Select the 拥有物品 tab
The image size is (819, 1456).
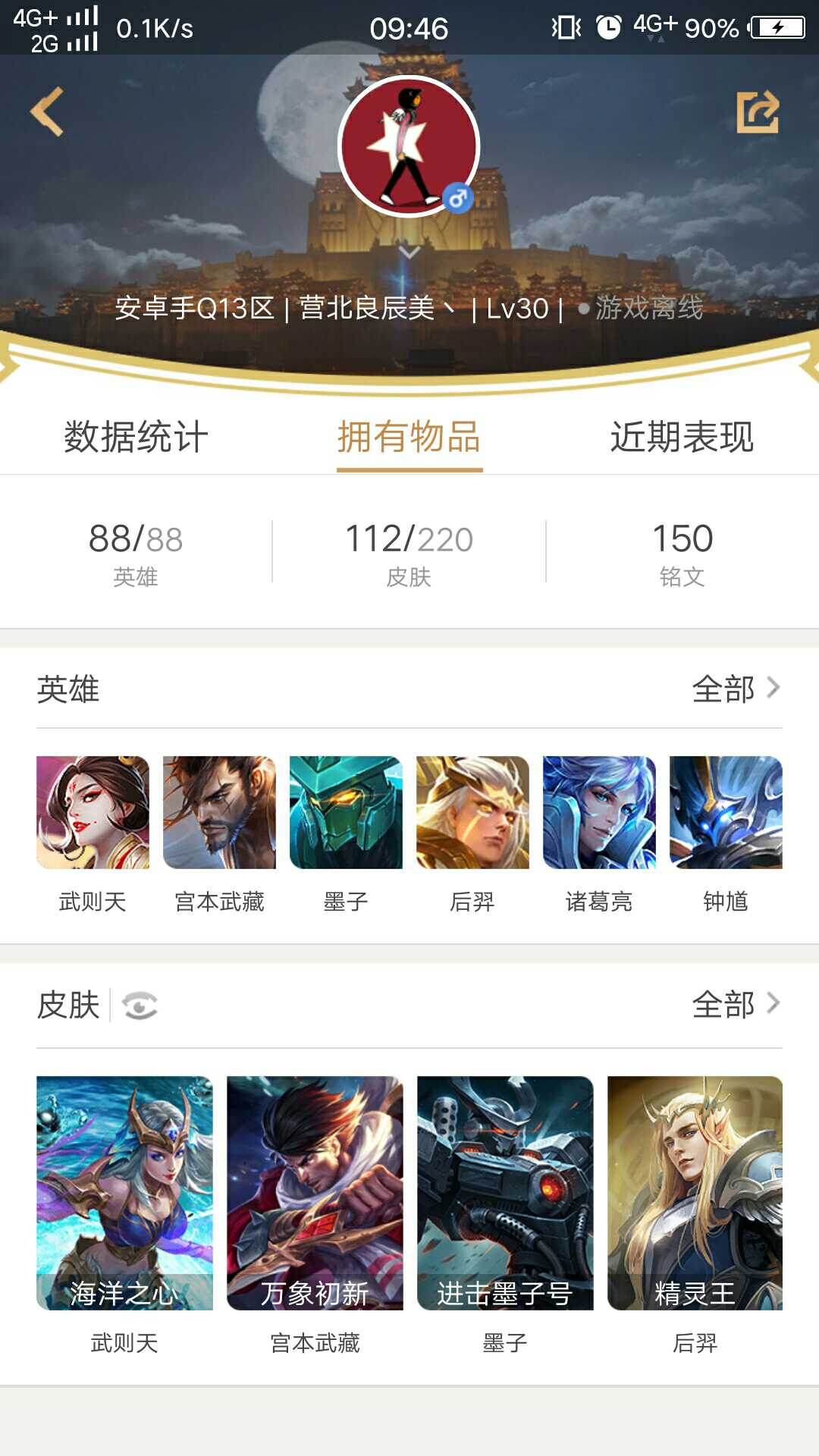pos(409,437)
